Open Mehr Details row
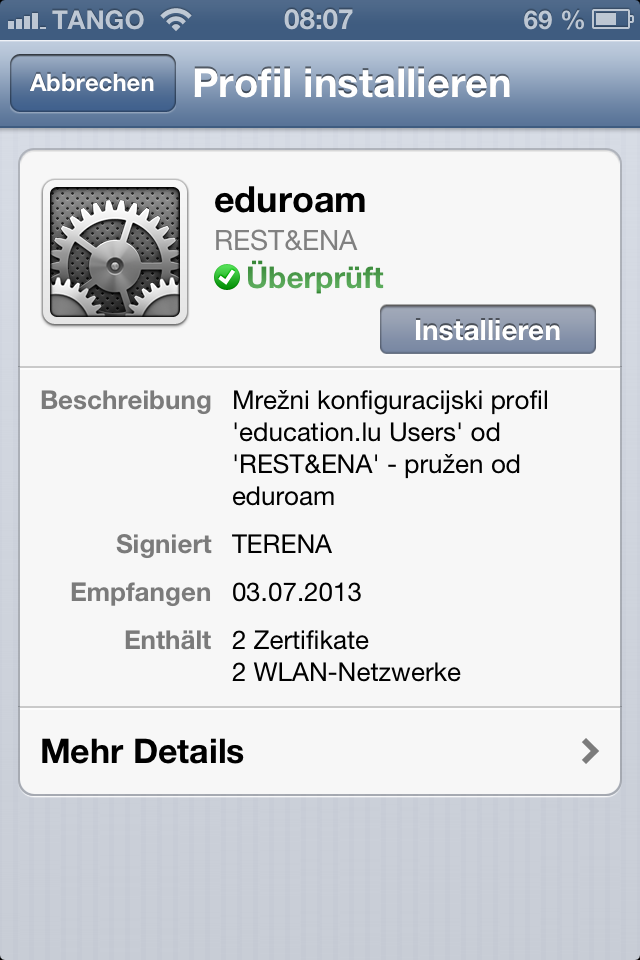Screen dimensions: 640x960 [320, 751]
